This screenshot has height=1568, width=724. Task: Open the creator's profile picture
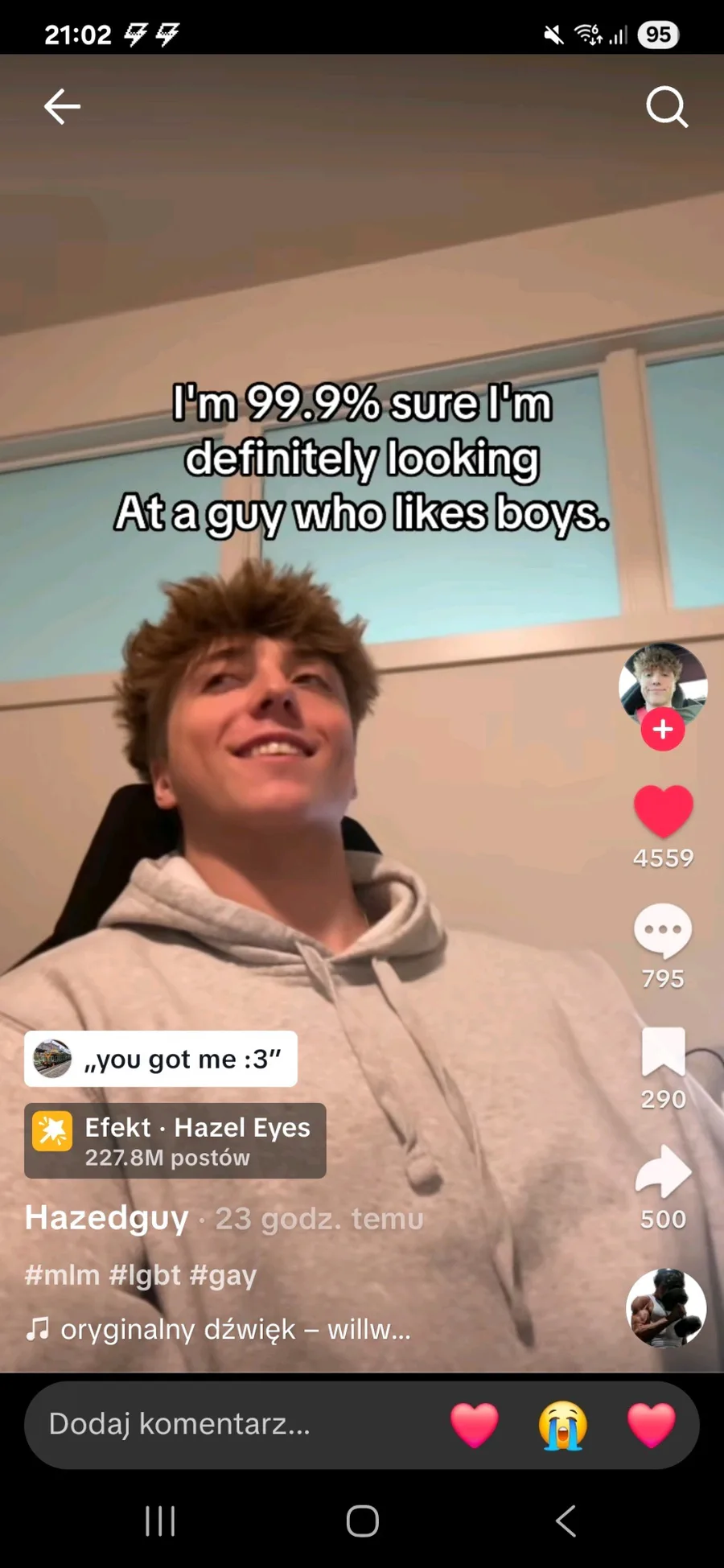pos(663,686)
